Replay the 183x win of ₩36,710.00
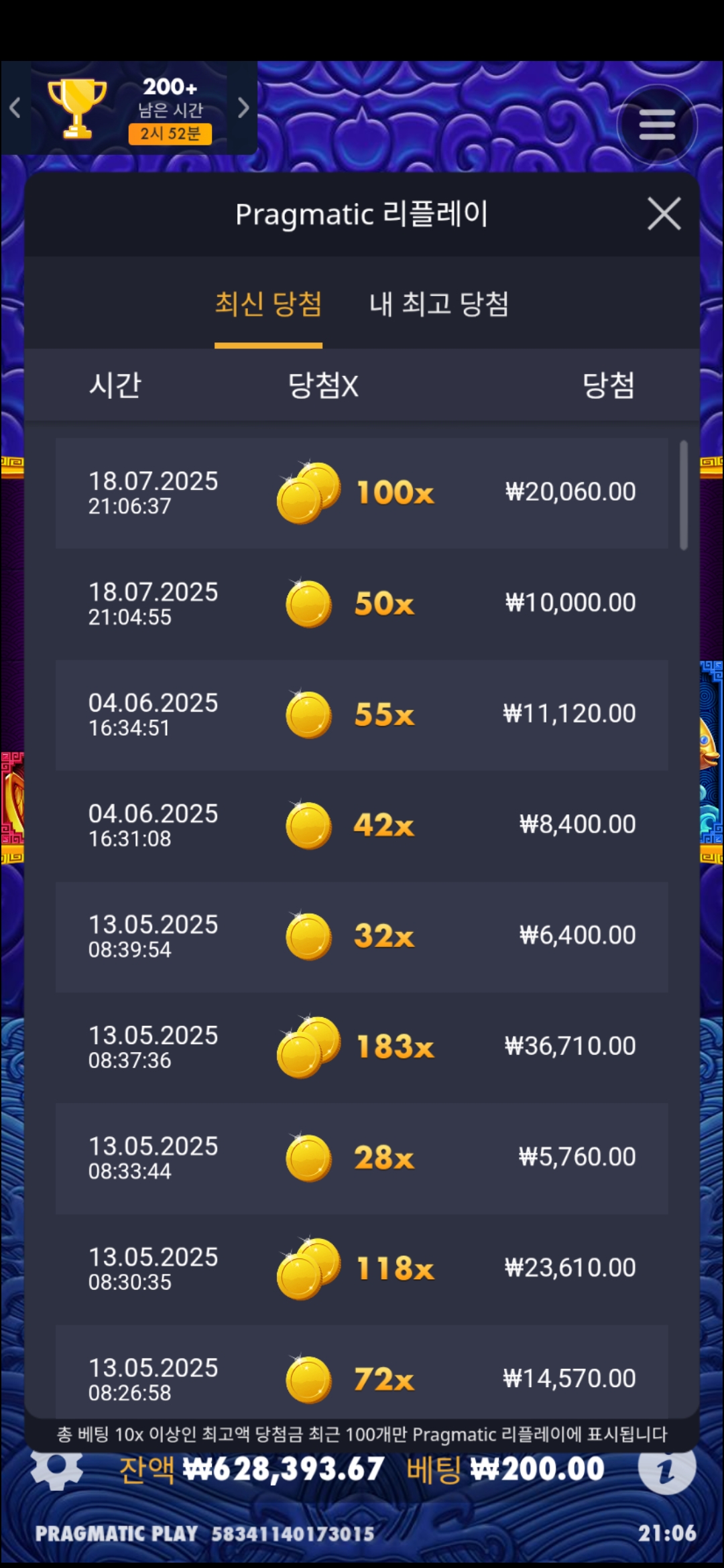 click(362, 1047)
